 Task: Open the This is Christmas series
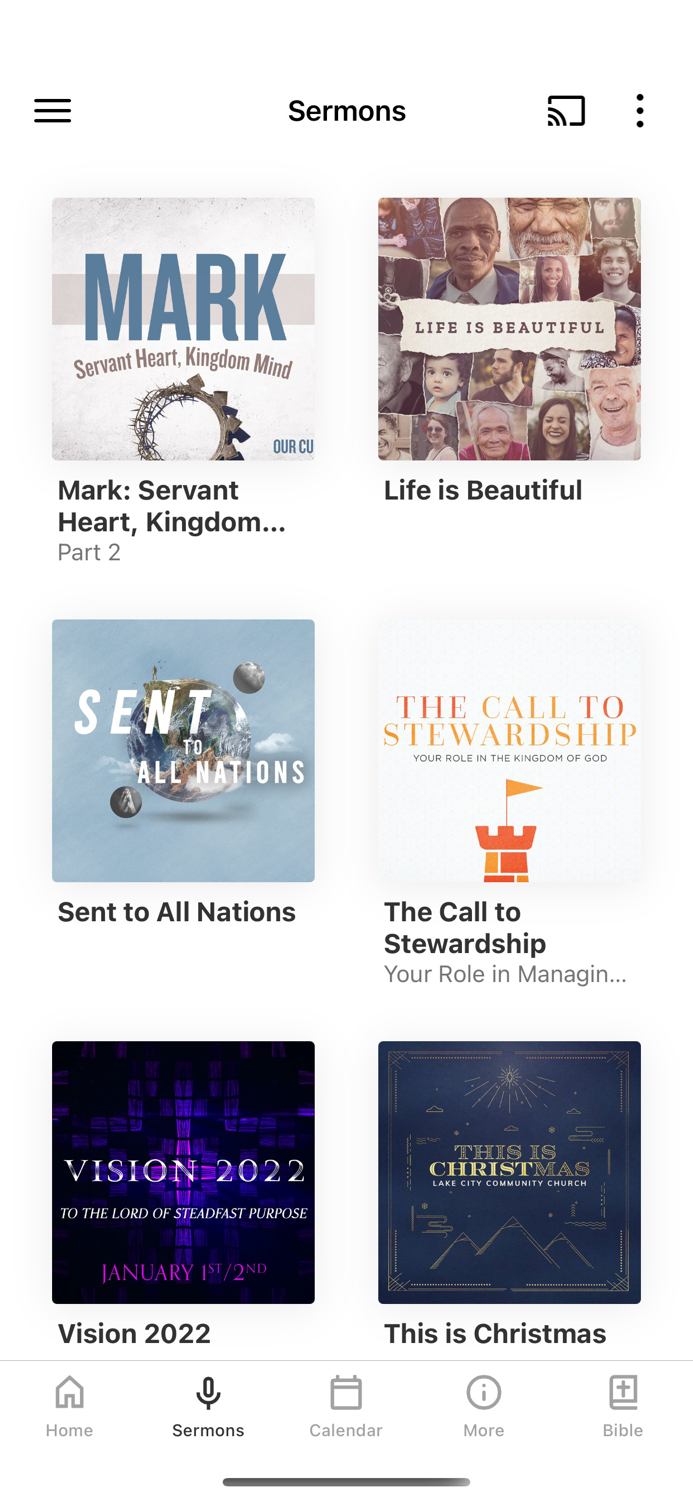coord(509,1172)
